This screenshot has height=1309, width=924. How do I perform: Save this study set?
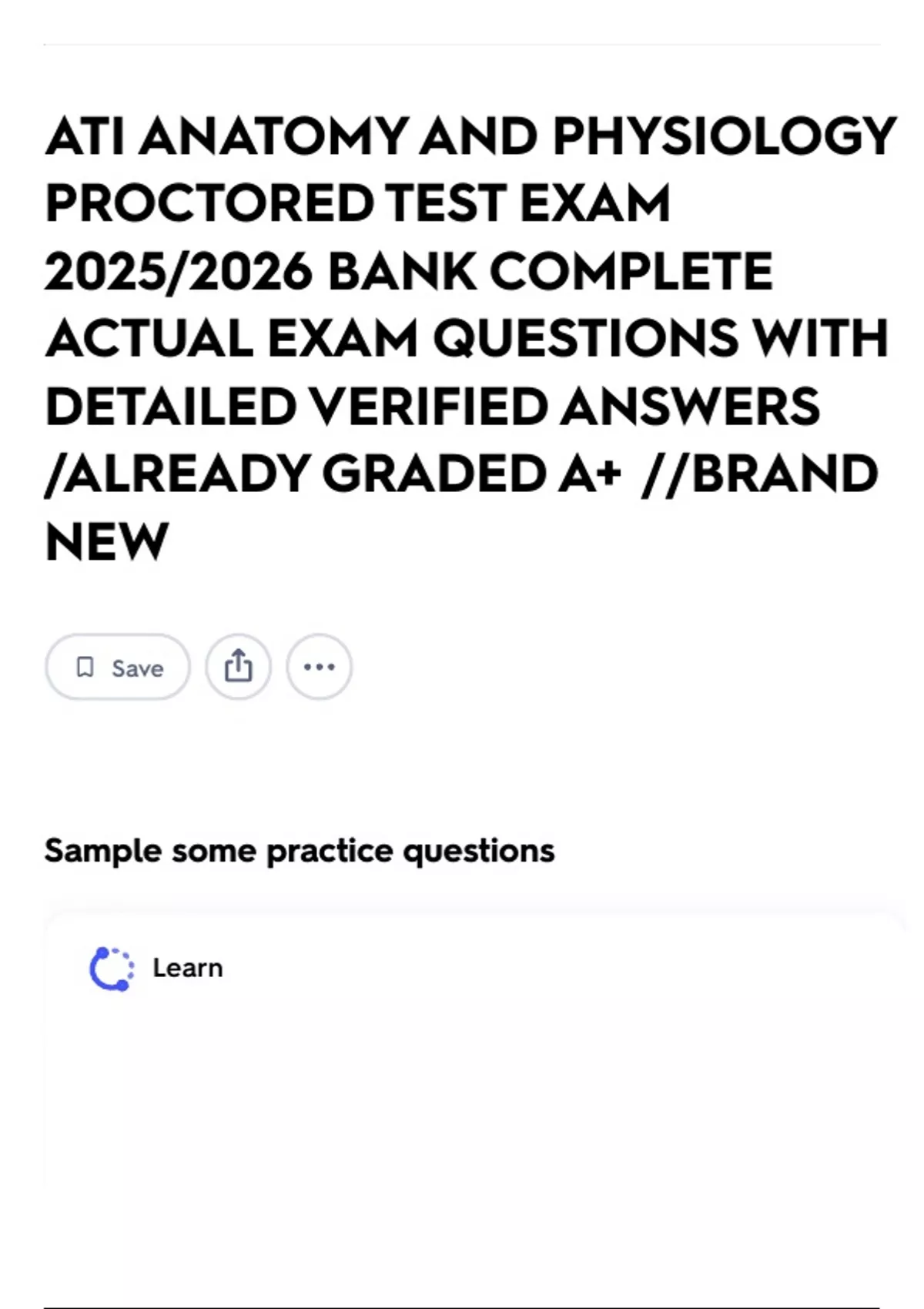(118, 667)
